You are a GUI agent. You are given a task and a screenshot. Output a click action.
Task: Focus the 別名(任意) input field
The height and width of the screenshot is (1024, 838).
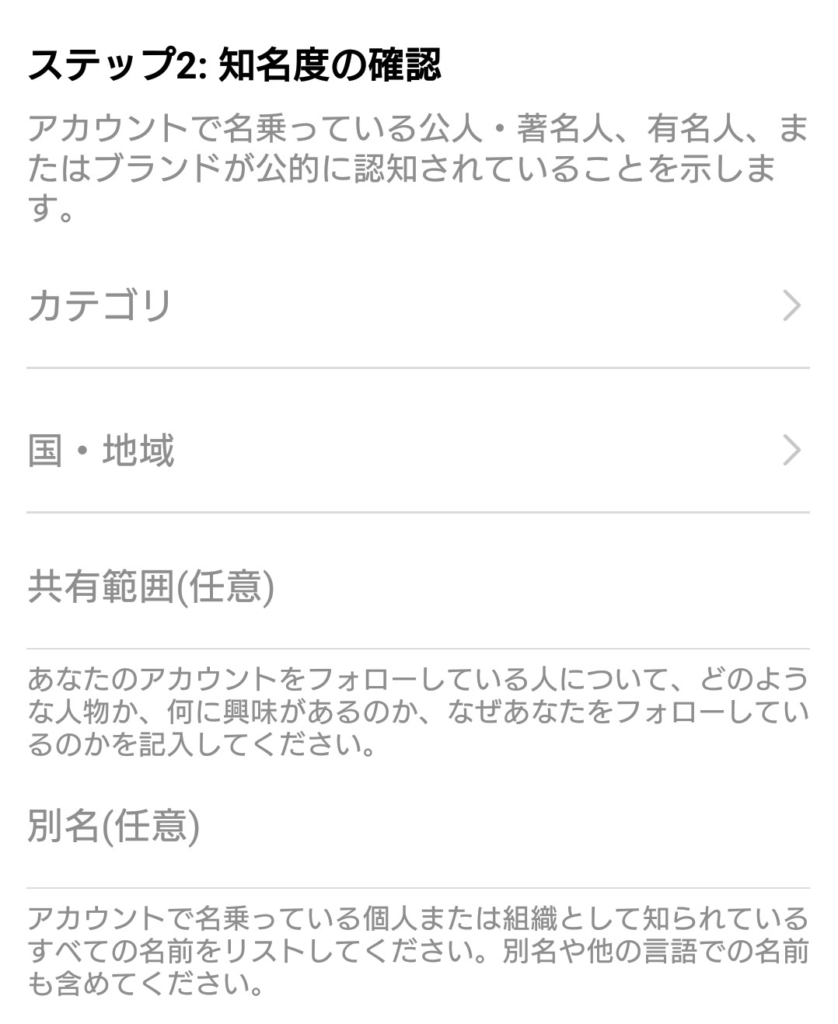417,827
